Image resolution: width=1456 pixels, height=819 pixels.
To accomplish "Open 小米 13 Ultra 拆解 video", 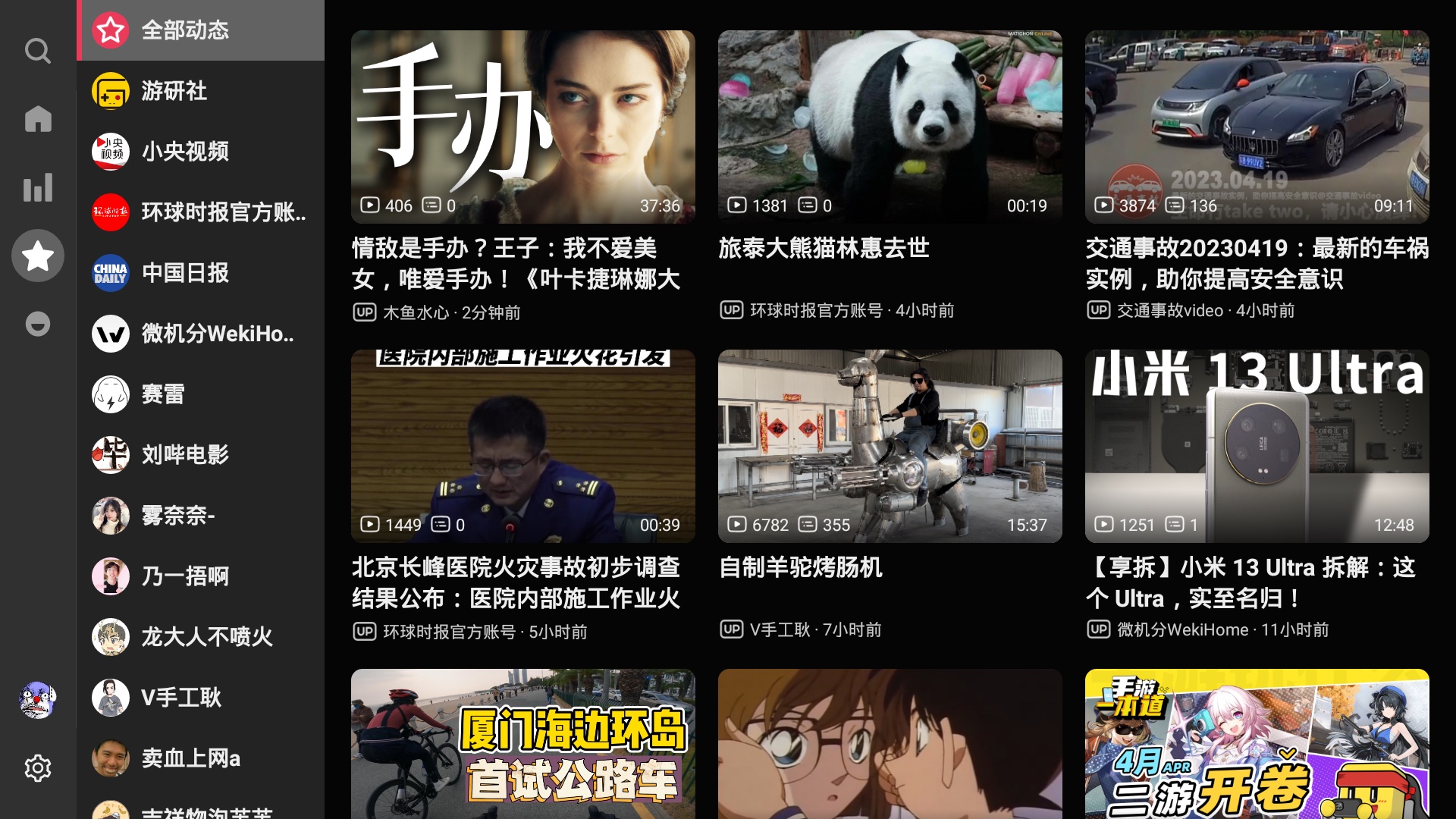I will pyautogui.click(x=1257, y=446).
